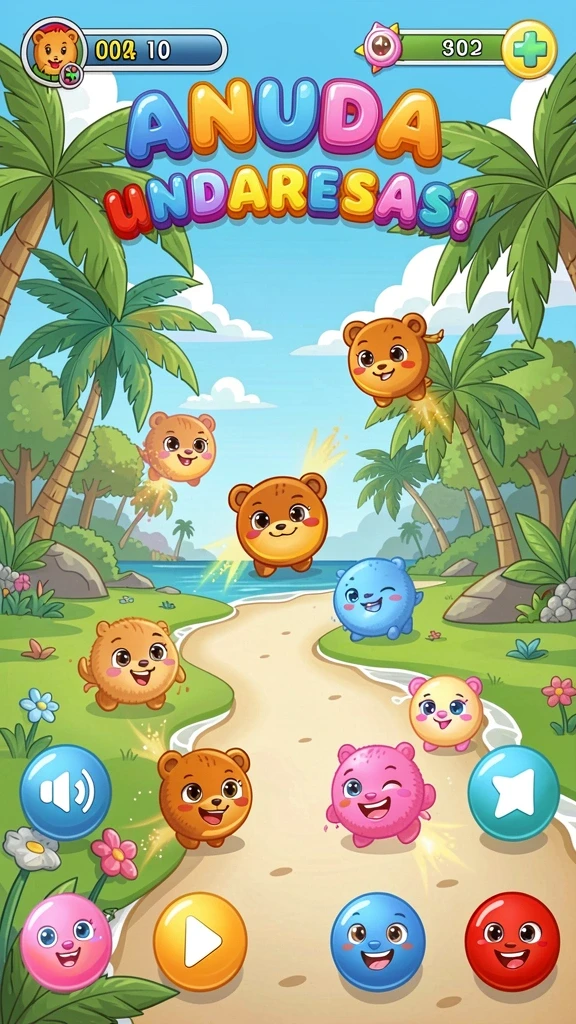This screenshot has width=576, height=1024.
Task: Select the pink smiley face ball button
Action: coord(65,942)
